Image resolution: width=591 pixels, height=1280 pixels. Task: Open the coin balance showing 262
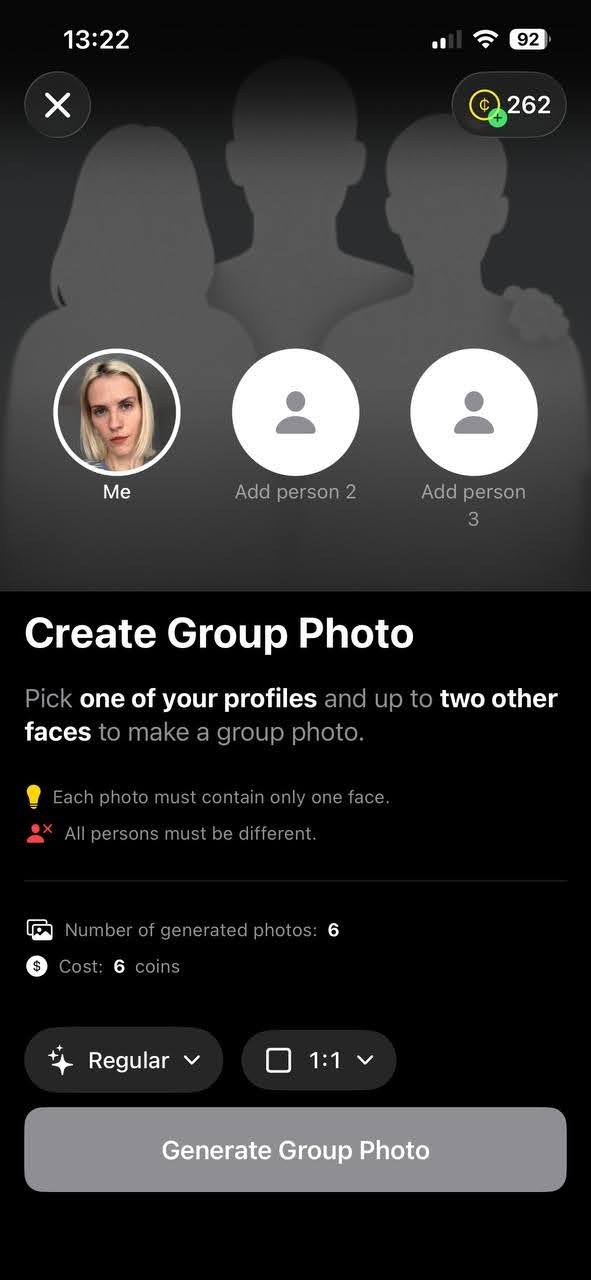coord(509,105)
